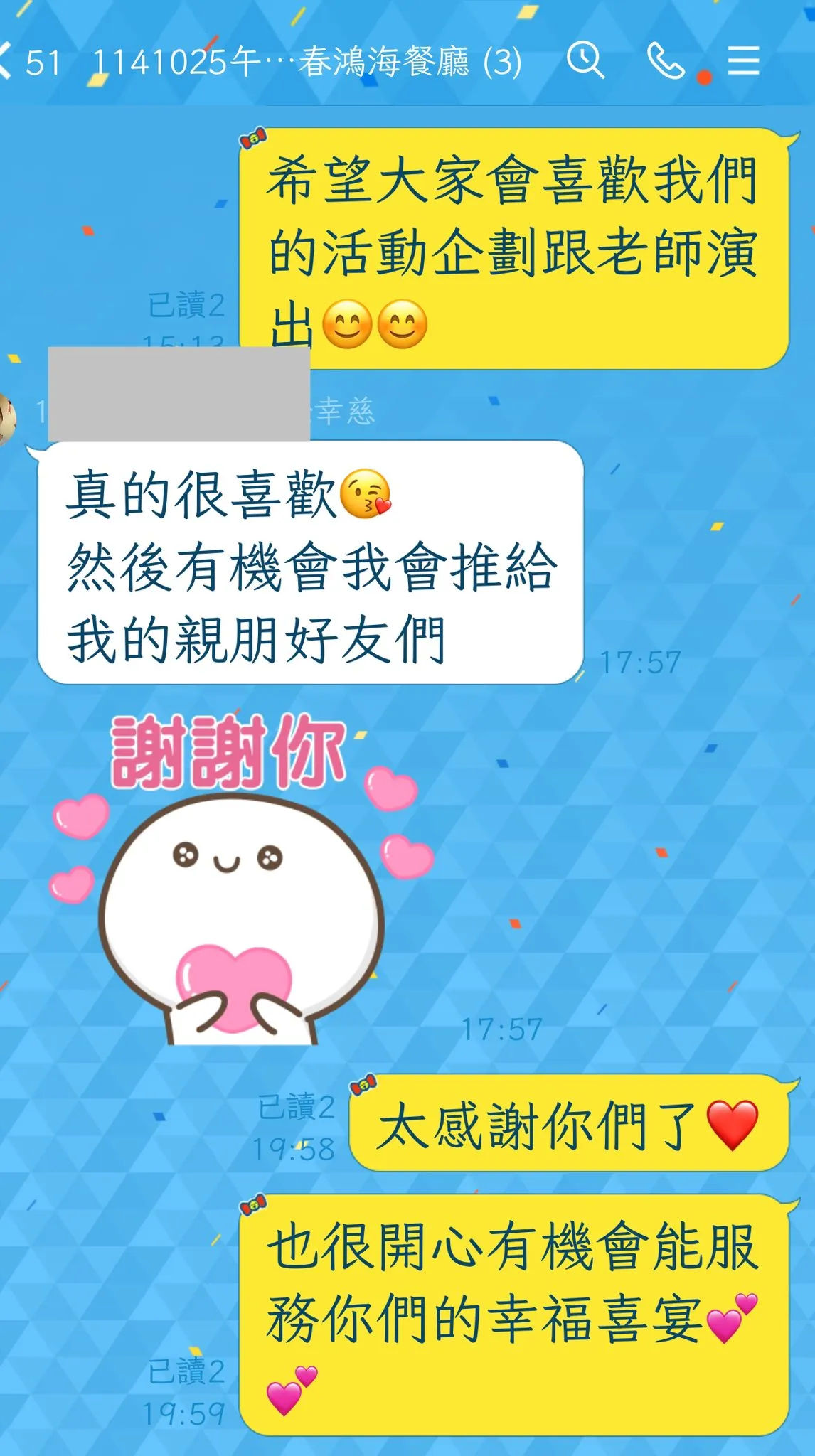The width and height of the screenshot is (815, 1456).
Task: Start a voice call
Action: click(x=666, y=60)
